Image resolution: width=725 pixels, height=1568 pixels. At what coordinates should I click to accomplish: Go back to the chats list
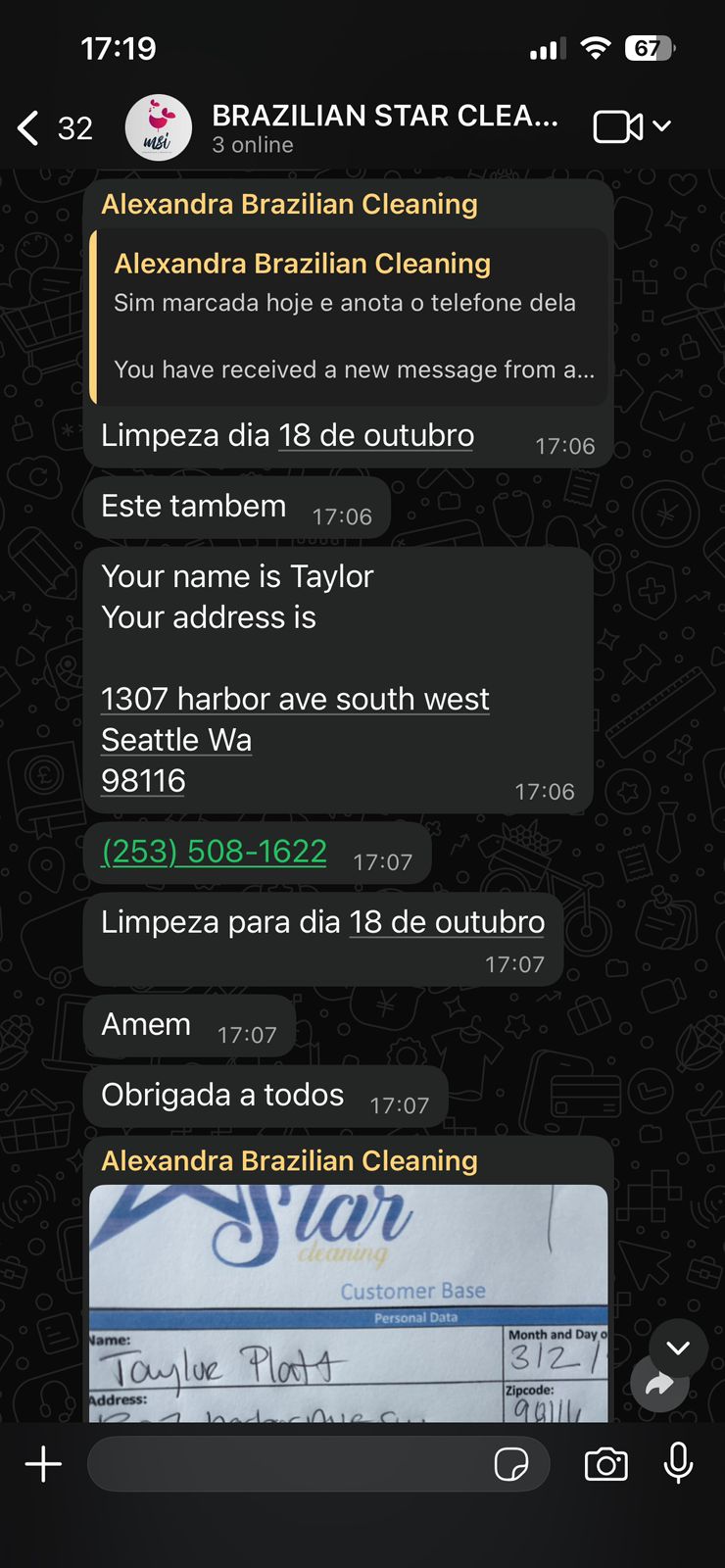29,128
